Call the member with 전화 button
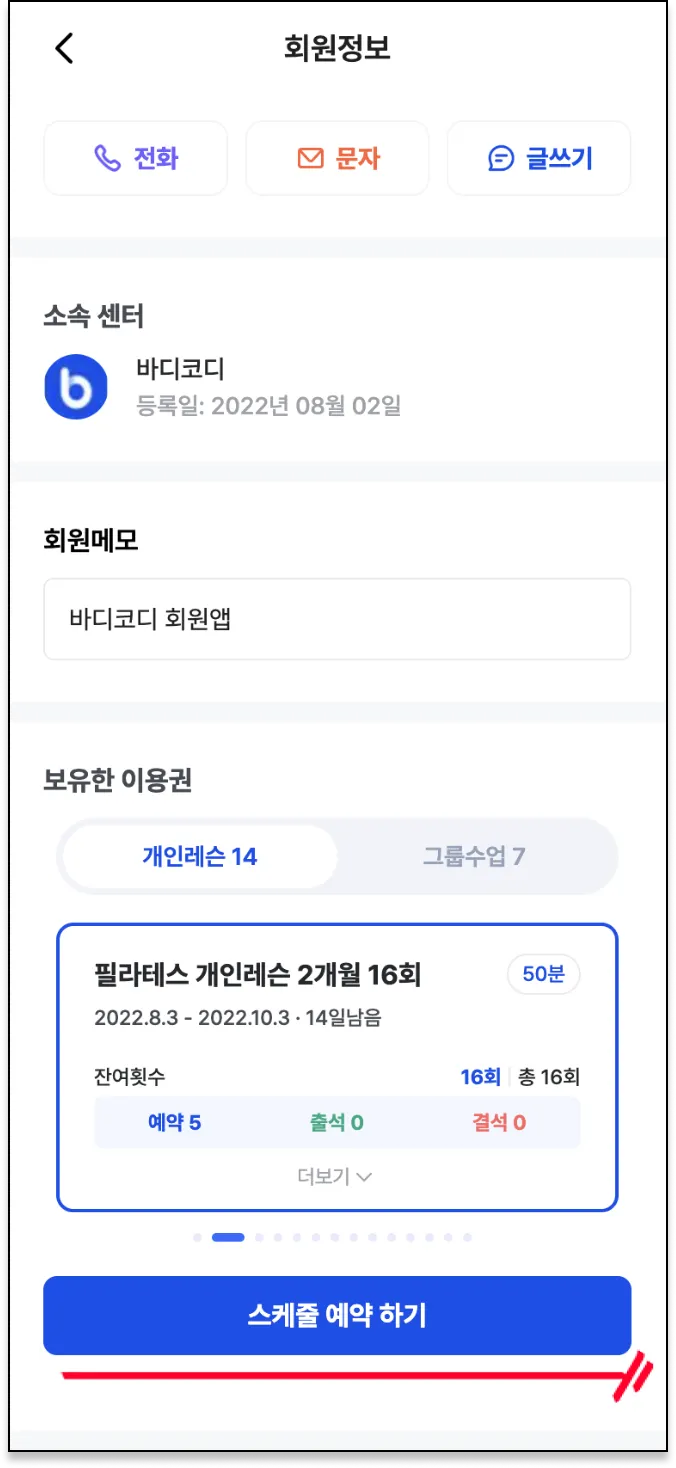This screenshot has height=1468, width=676. point(136,158)
